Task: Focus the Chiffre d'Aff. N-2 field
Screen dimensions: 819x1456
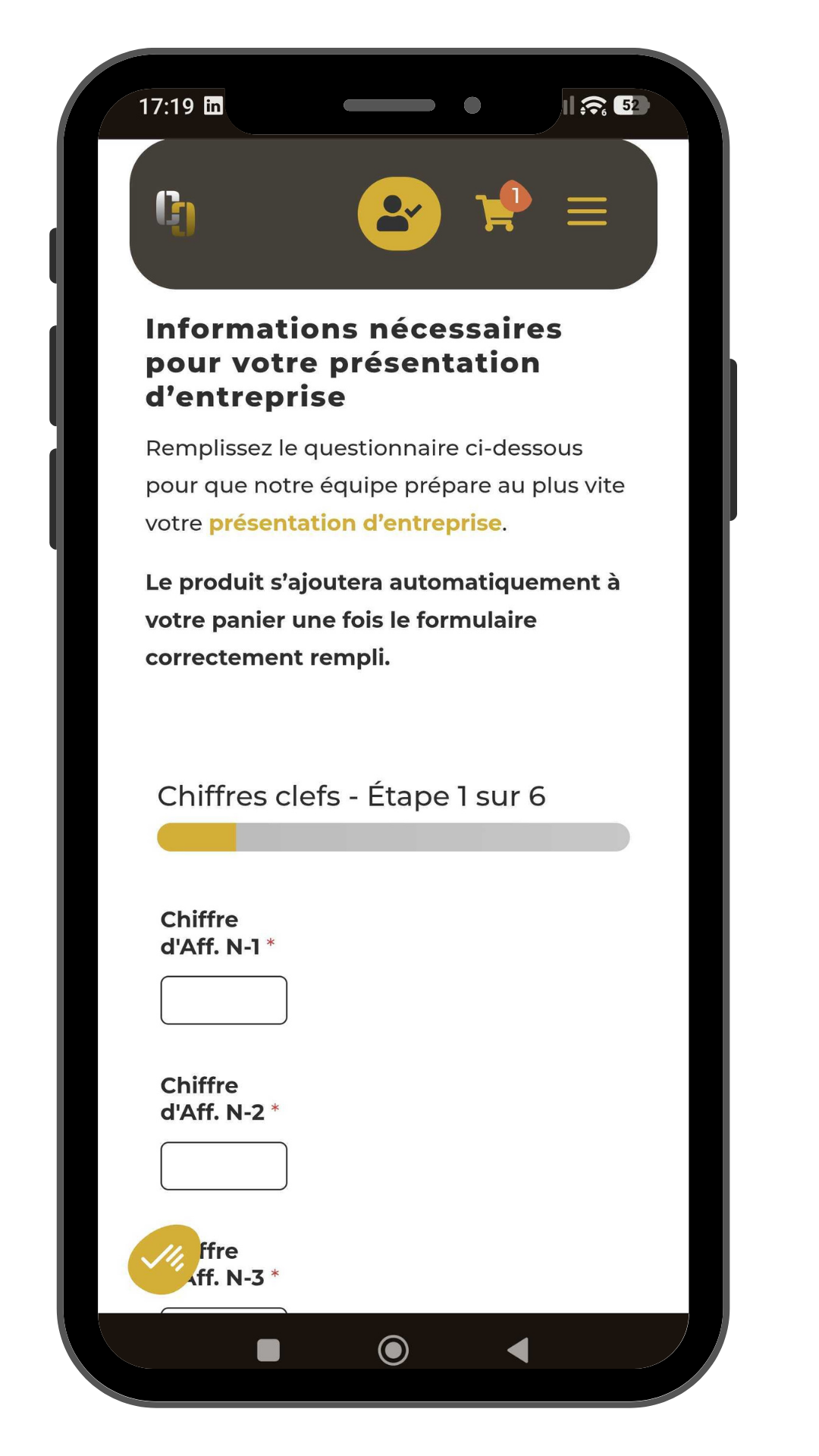Action: pos(224,1166)
